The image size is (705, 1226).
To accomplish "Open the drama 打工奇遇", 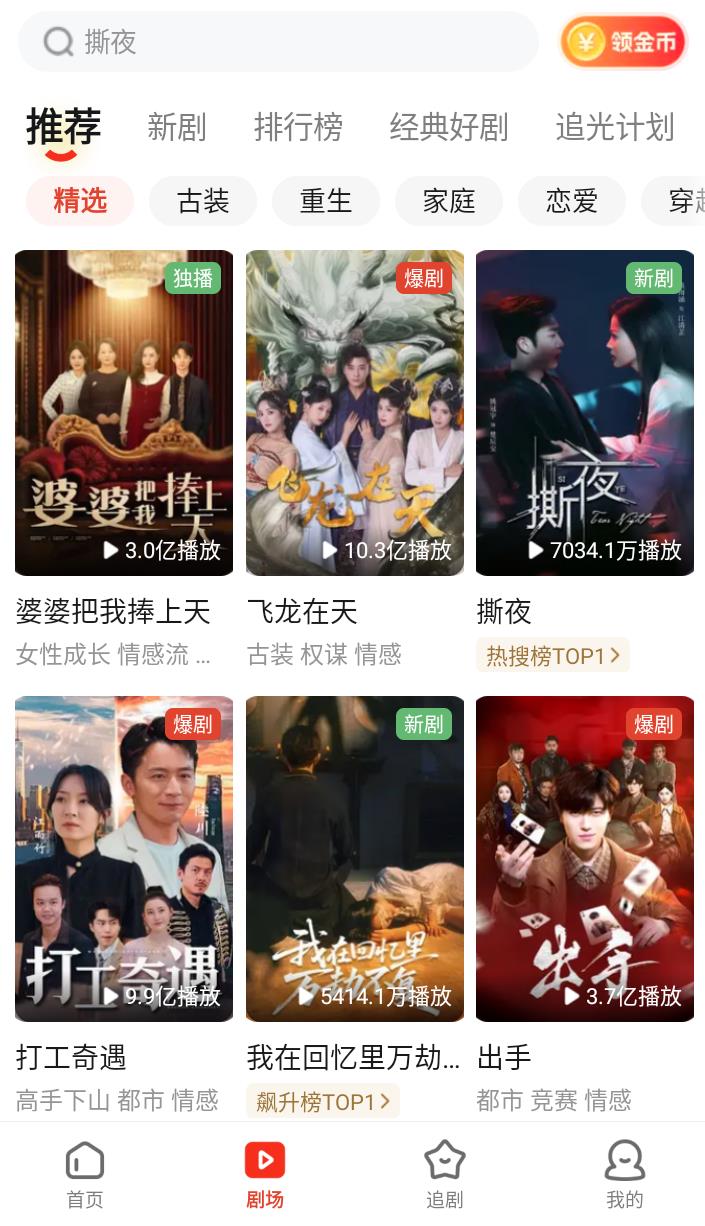I will tap(124, 858).
